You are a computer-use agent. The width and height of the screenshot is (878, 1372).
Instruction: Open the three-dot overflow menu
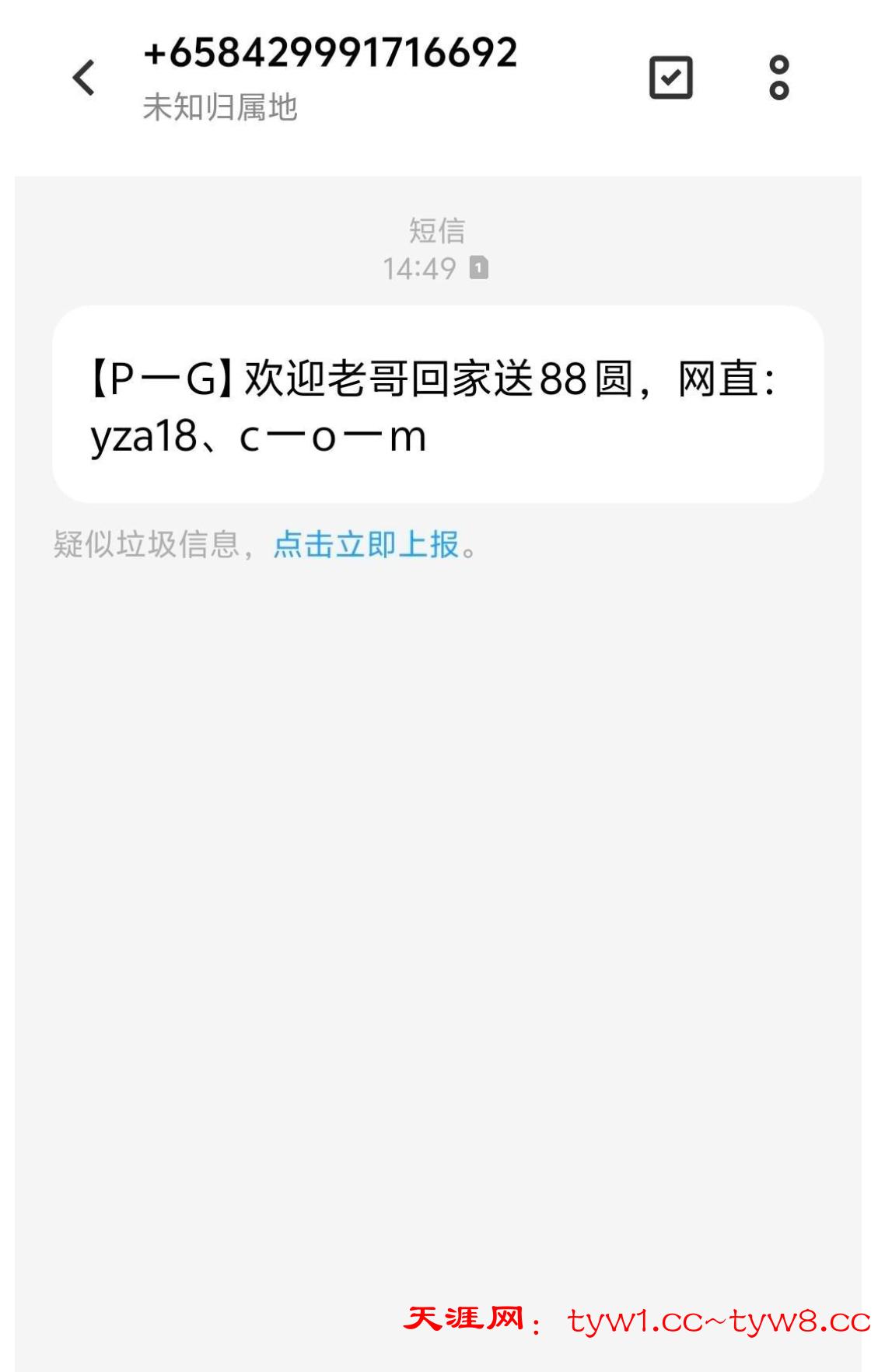pyautogui.click(x=778, y=78)
